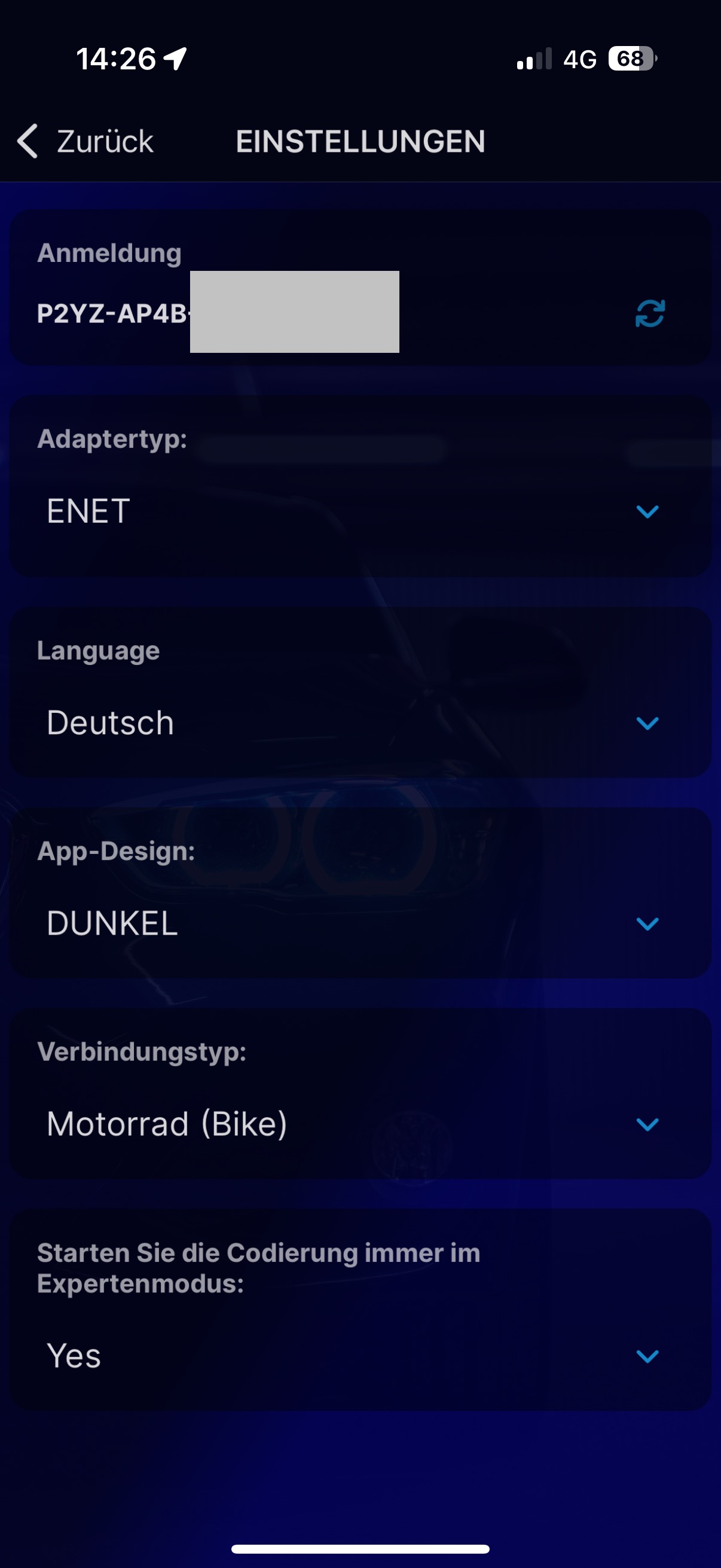Select the Verbindungstyp dropdown Motorrad (Bike)
This screenshot has height=1568, width=721.
point(360,1124)
